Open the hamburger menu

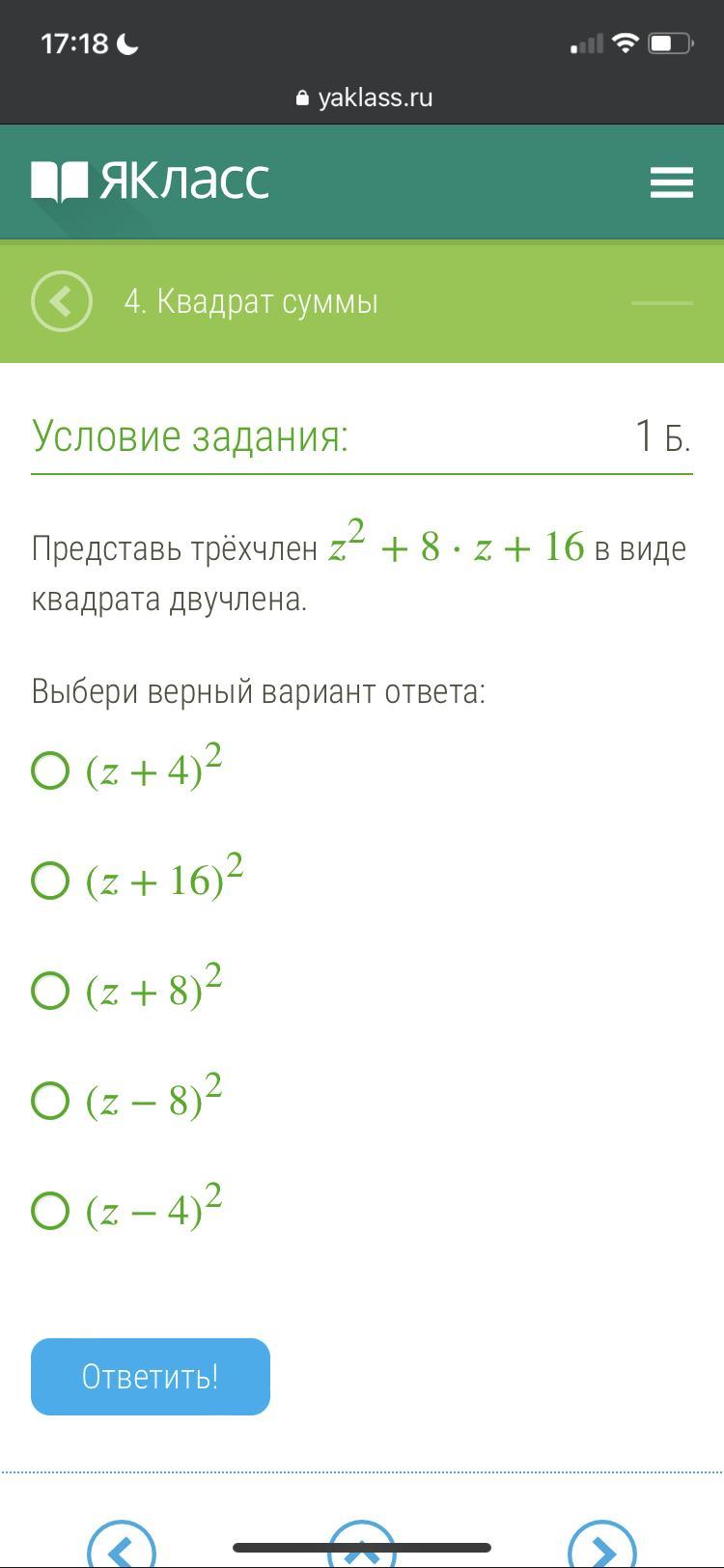(672, 182)
